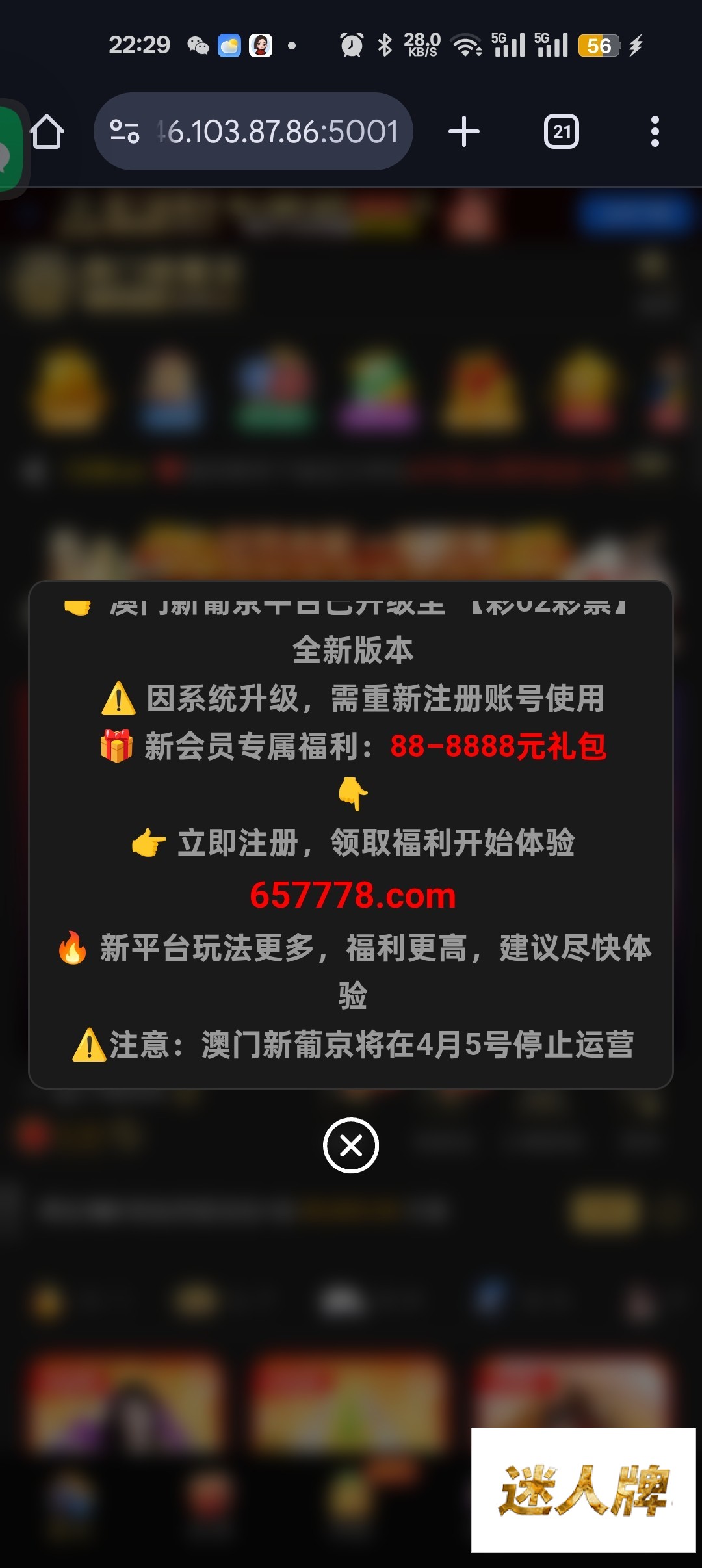702x1568 pixels.
Task: Open the tab switcher showing 21 tabs
Action: coord(561,132)
